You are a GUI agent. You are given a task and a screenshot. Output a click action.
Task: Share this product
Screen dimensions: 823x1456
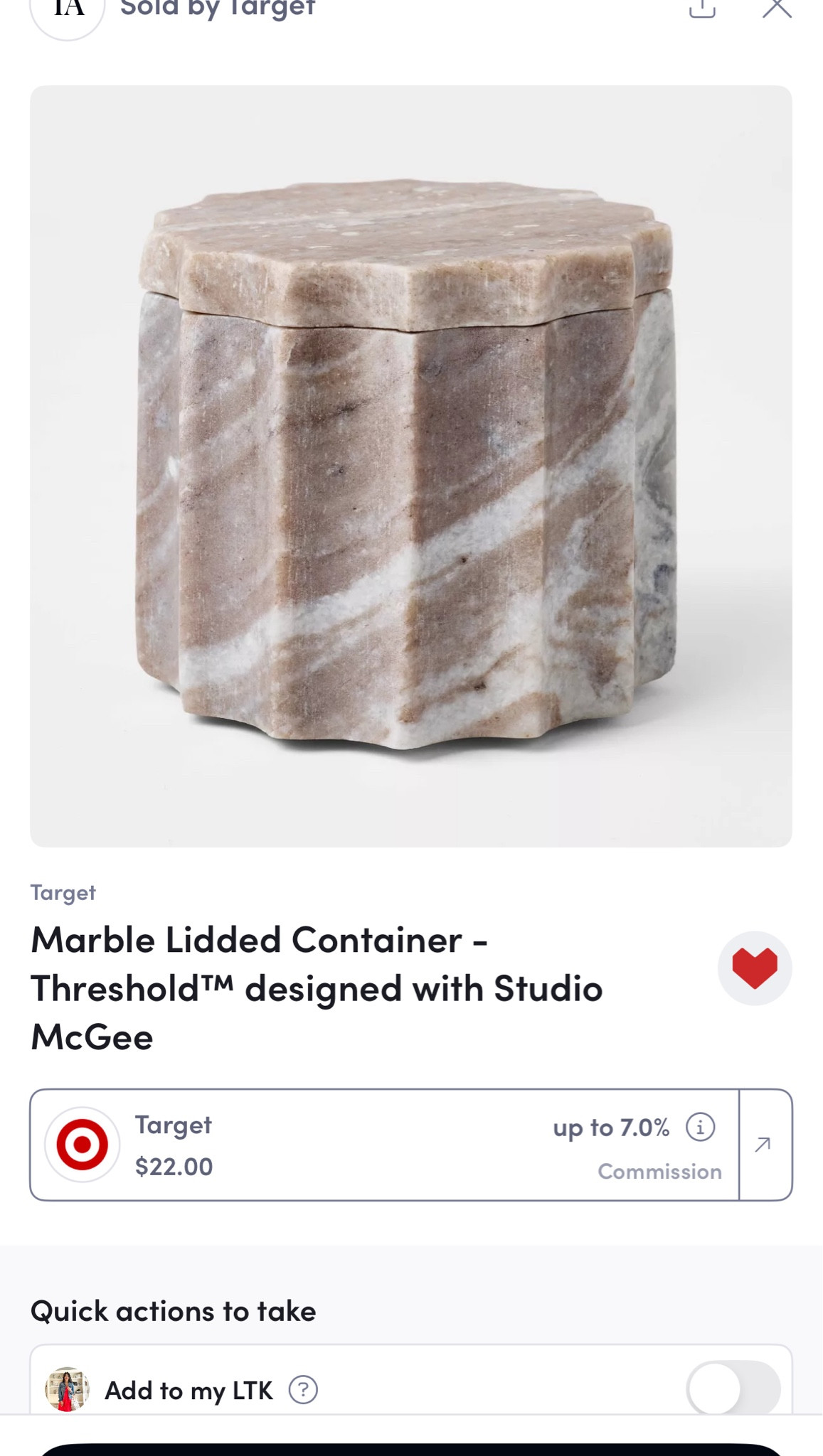(702, 8)
